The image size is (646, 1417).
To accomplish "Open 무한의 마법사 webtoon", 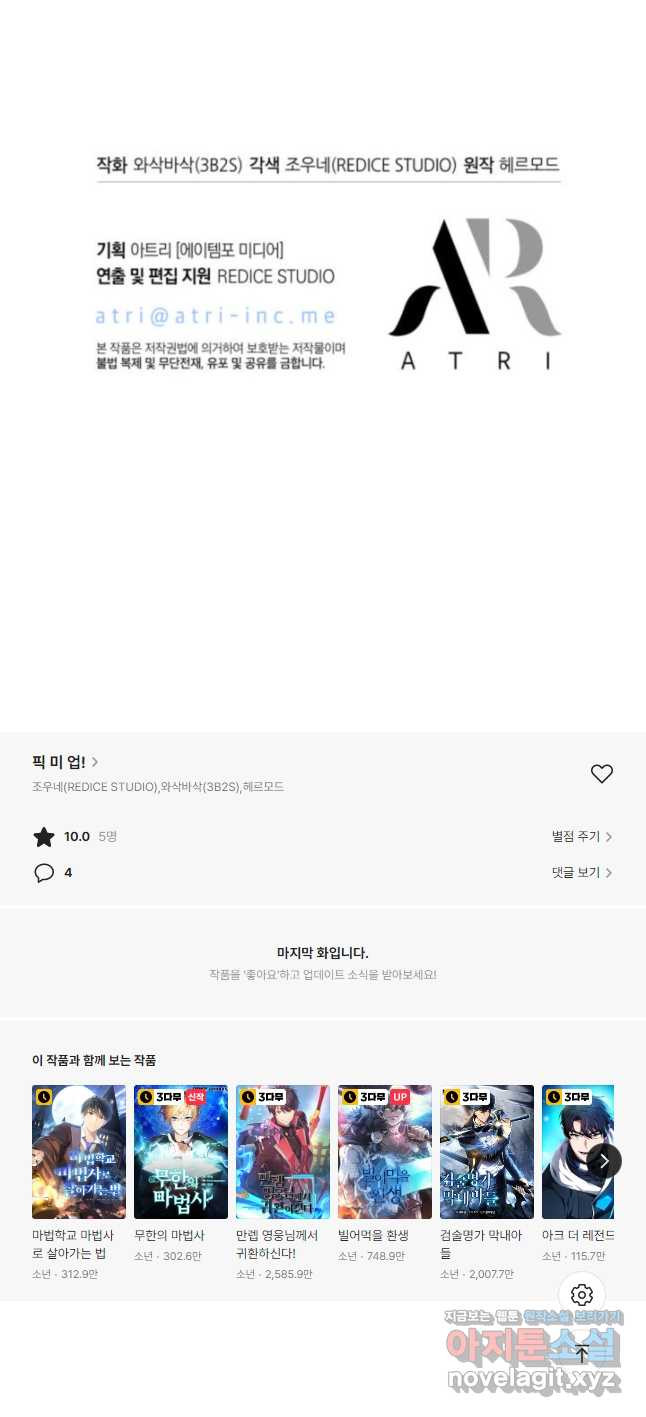I will pos(181,1152).
